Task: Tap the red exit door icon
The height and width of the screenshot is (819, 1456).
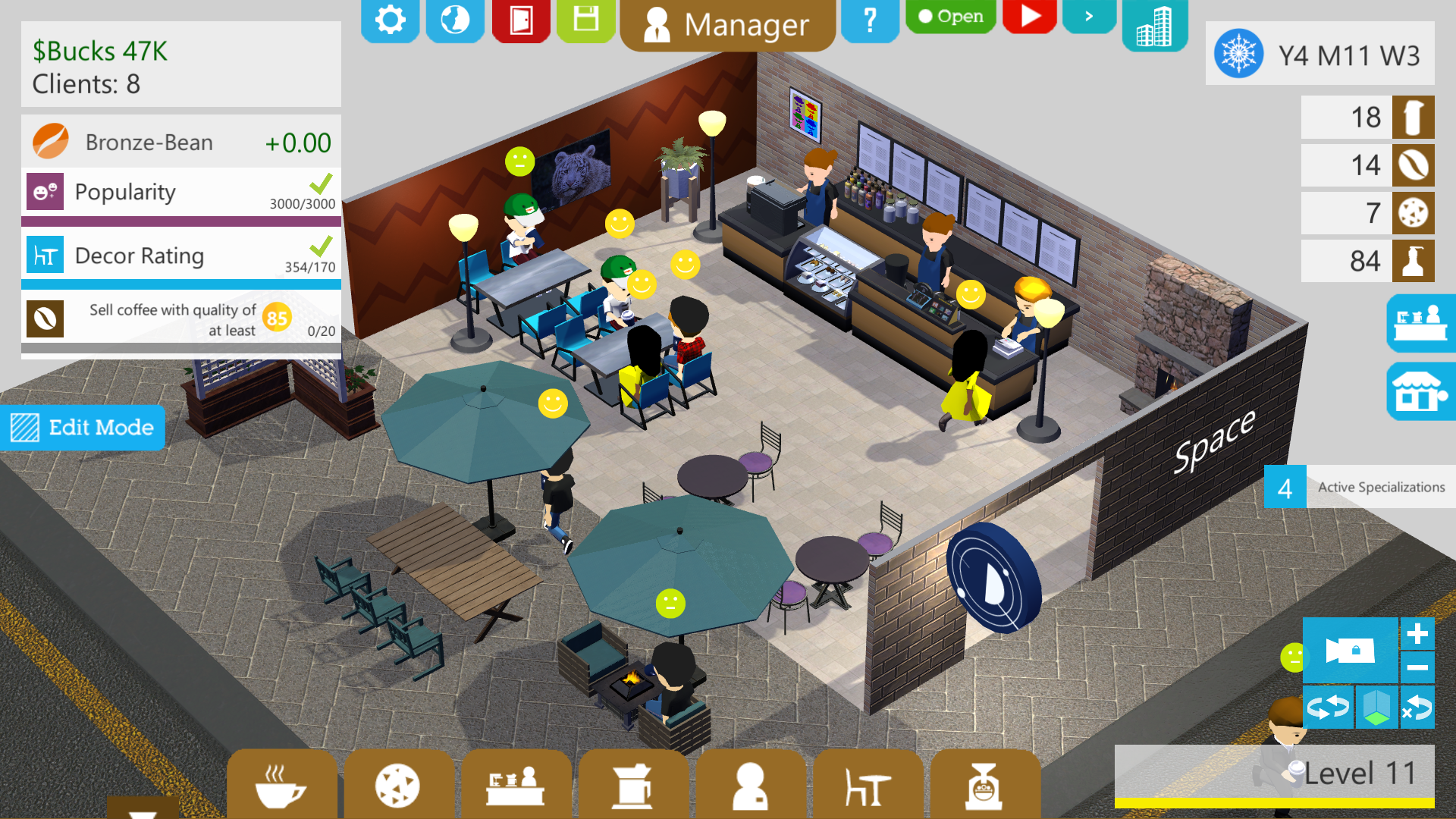Action: (521, 20)
